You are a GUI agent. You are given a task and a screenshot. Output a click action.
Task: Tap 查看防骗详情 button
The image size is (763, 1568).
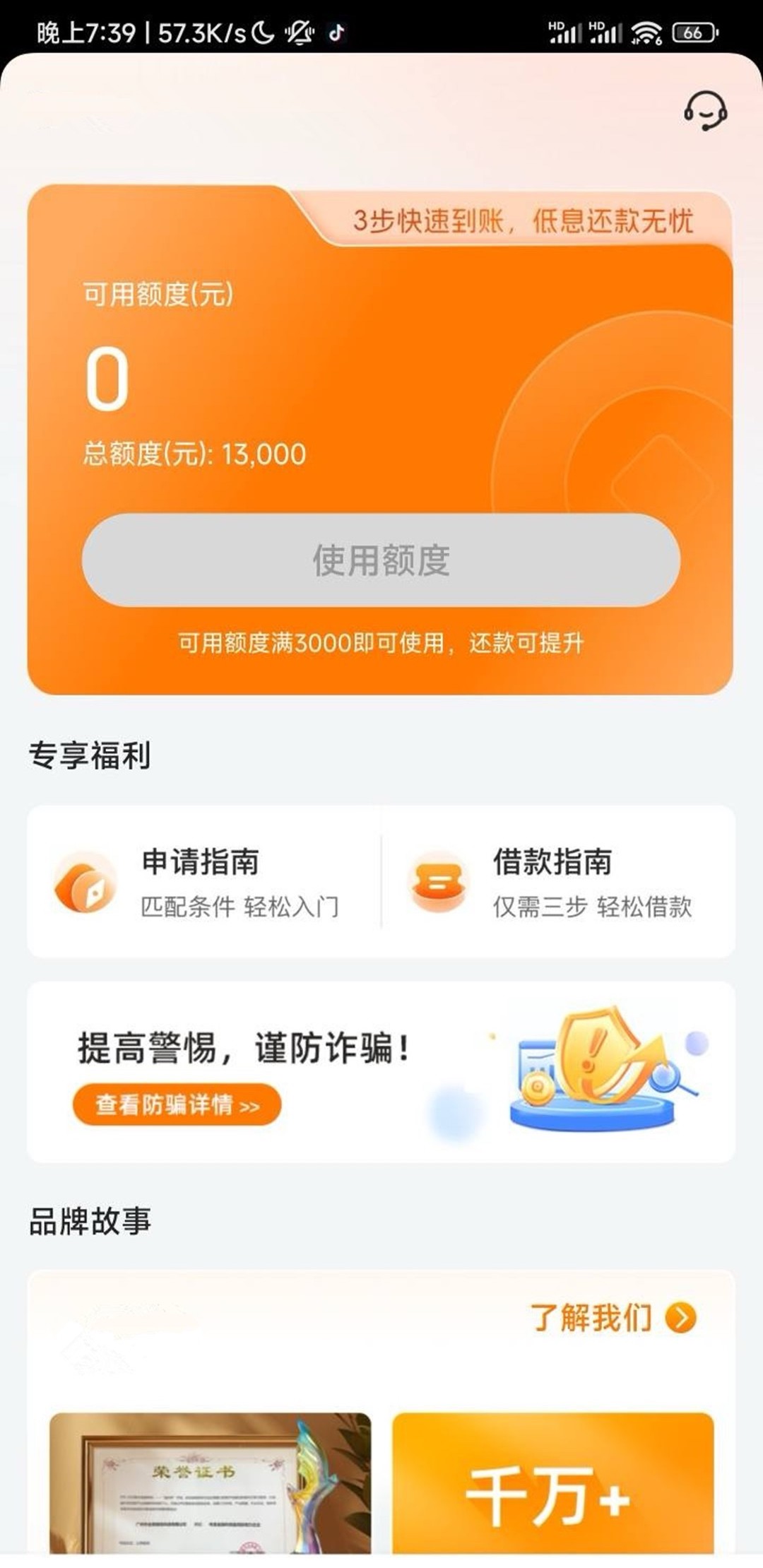point(177,1104)
